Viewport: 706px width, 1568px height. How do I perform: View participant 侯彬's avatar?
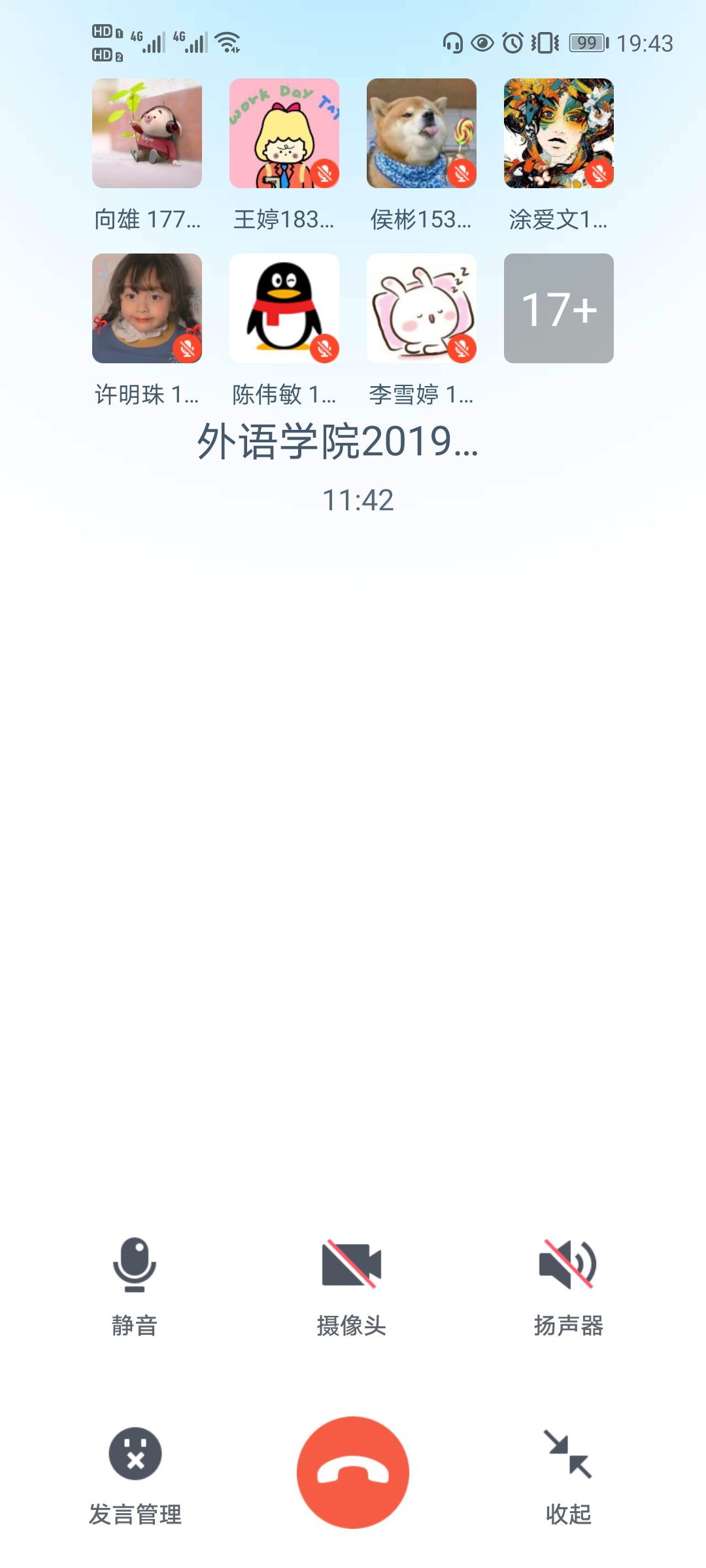coord(422,133)
